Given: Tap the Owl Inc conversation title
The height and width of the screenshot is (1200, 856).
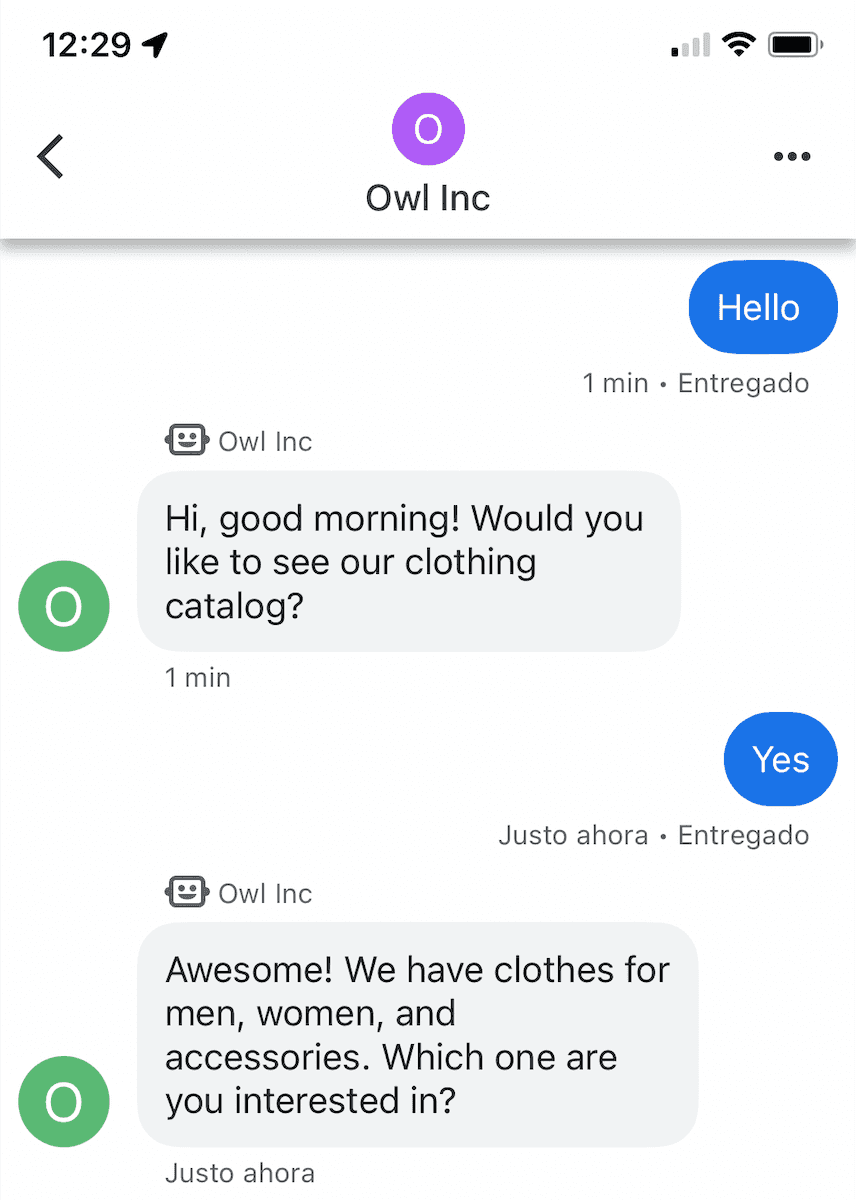Looking at the screenshot, I should (428, 197).
